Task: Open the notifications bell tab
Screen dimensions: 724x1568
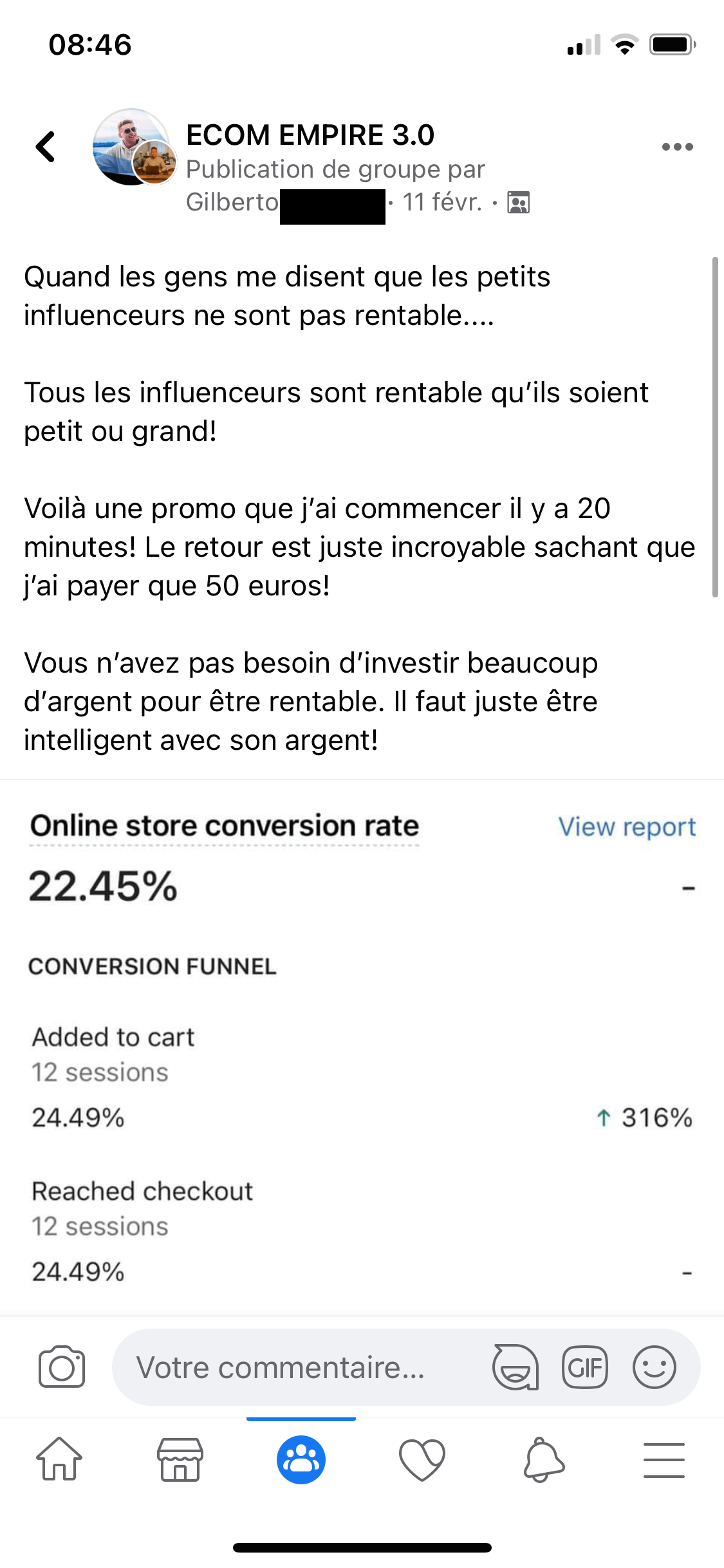Action: (x=544, y=1459)
